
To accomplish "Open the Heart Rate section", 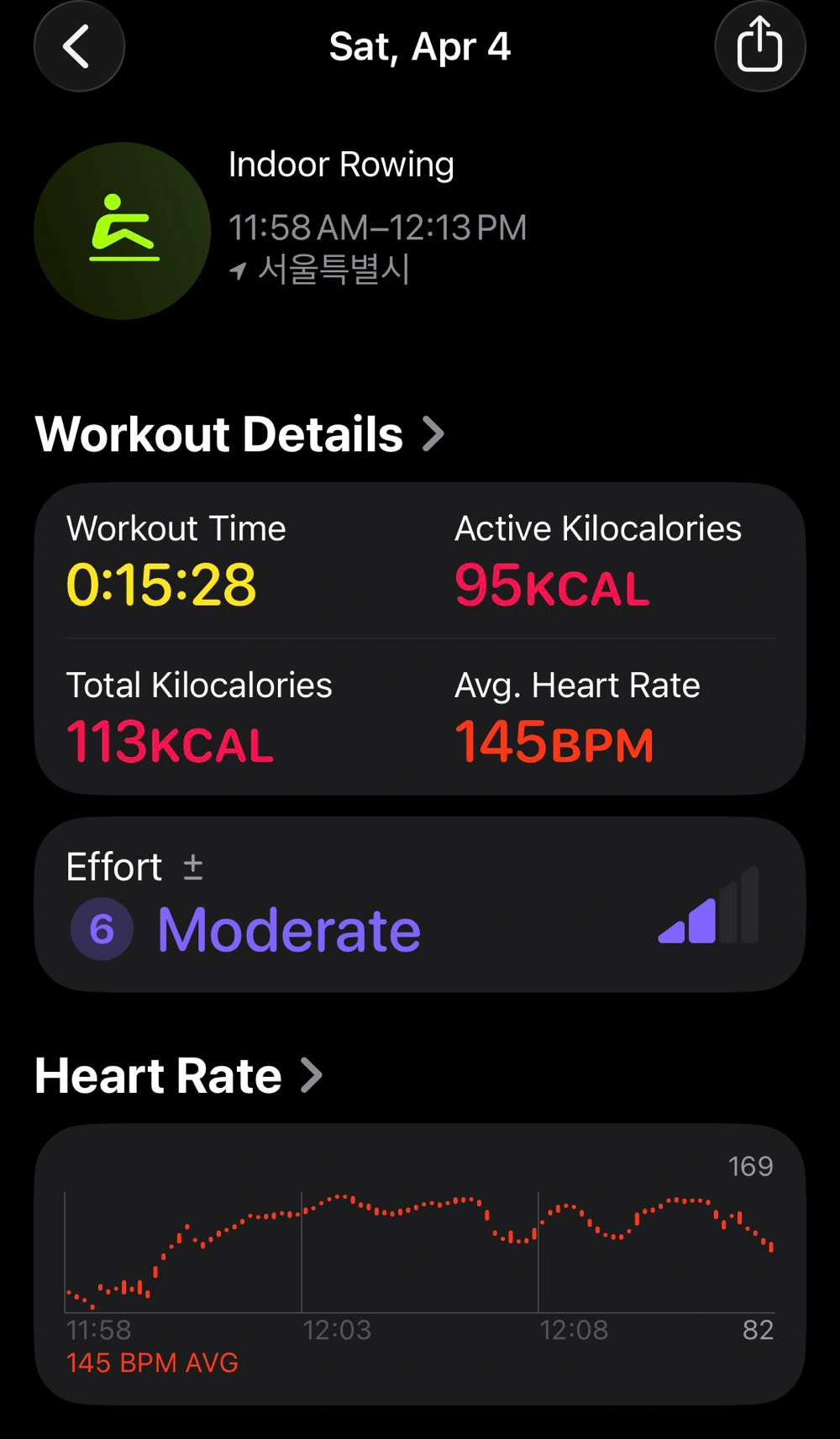I will click(x=178, y=1076).
